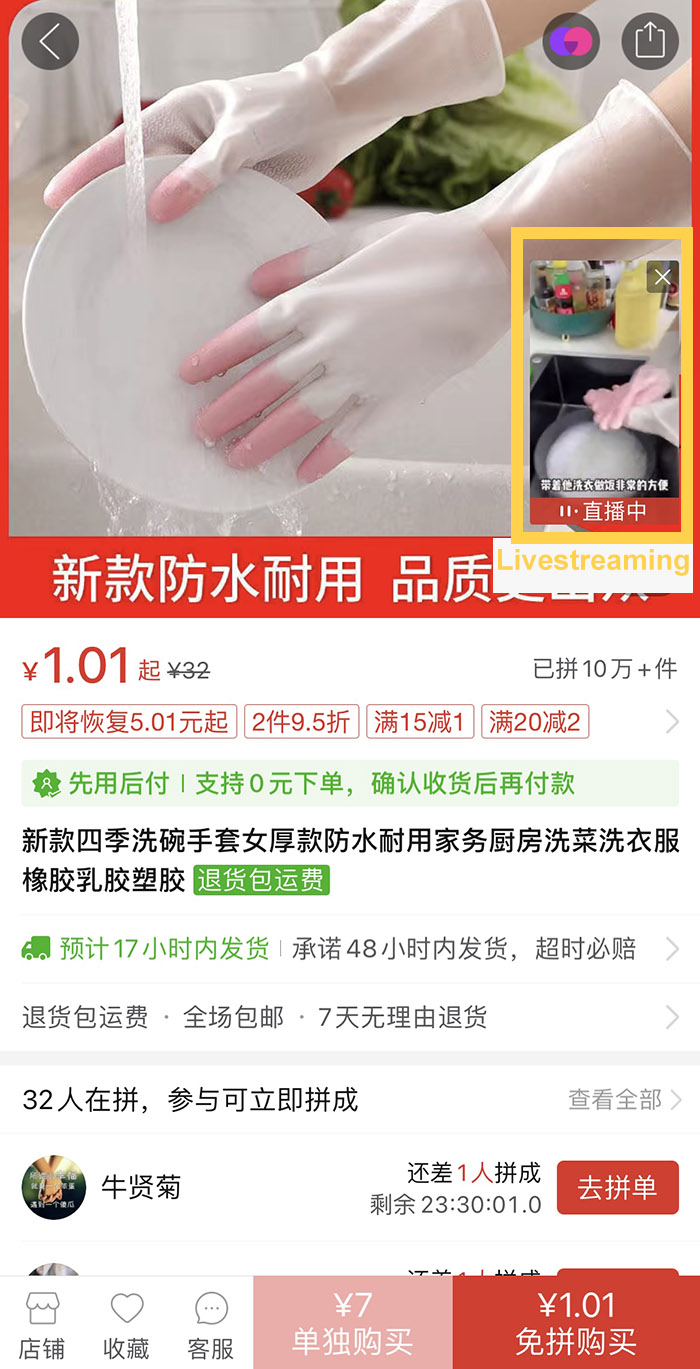Open the 先用后付 pay-later banner

coord(350,783)
